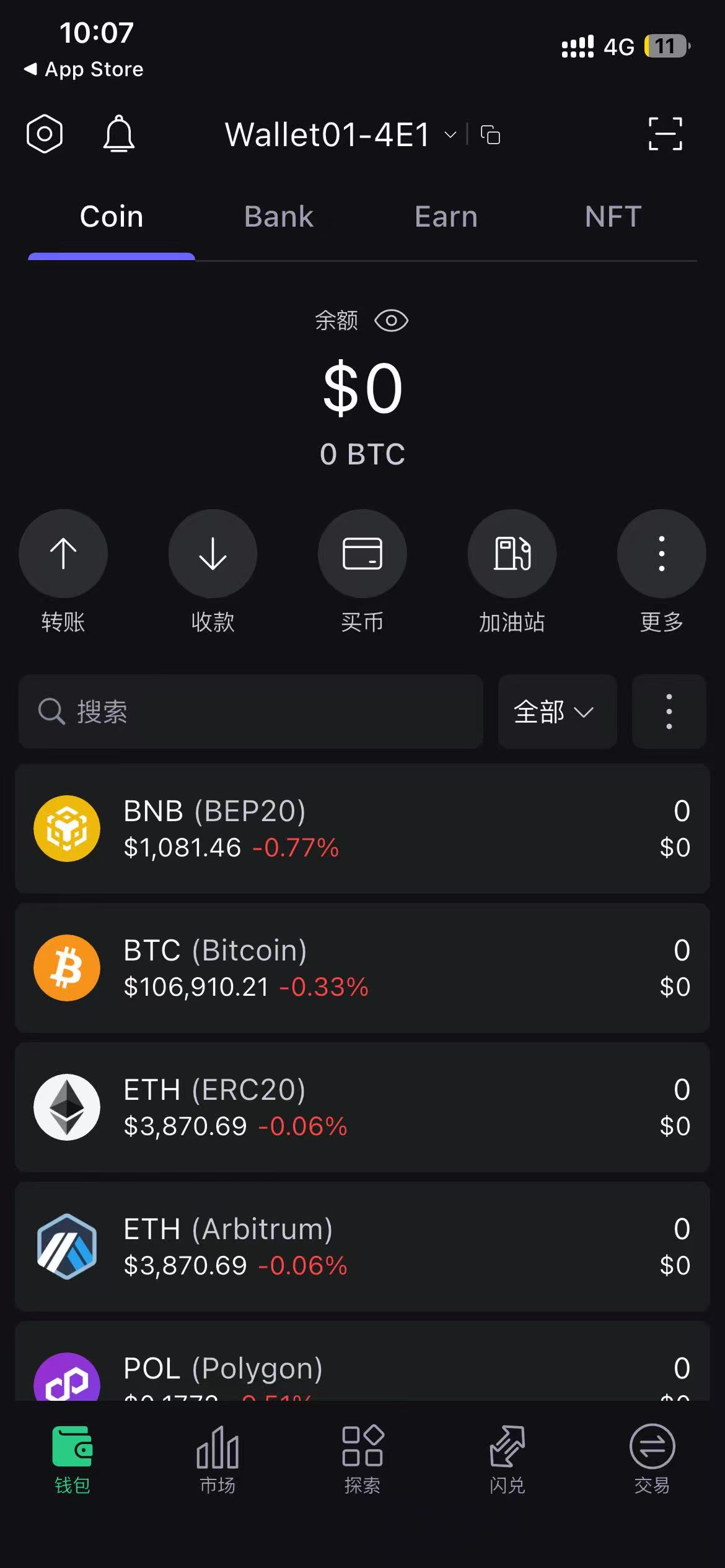Image resolution: width=725 pixels, height=1568 pixels.
Task: Tap the 转账 transfer button
Action: (x=63, y=554)
